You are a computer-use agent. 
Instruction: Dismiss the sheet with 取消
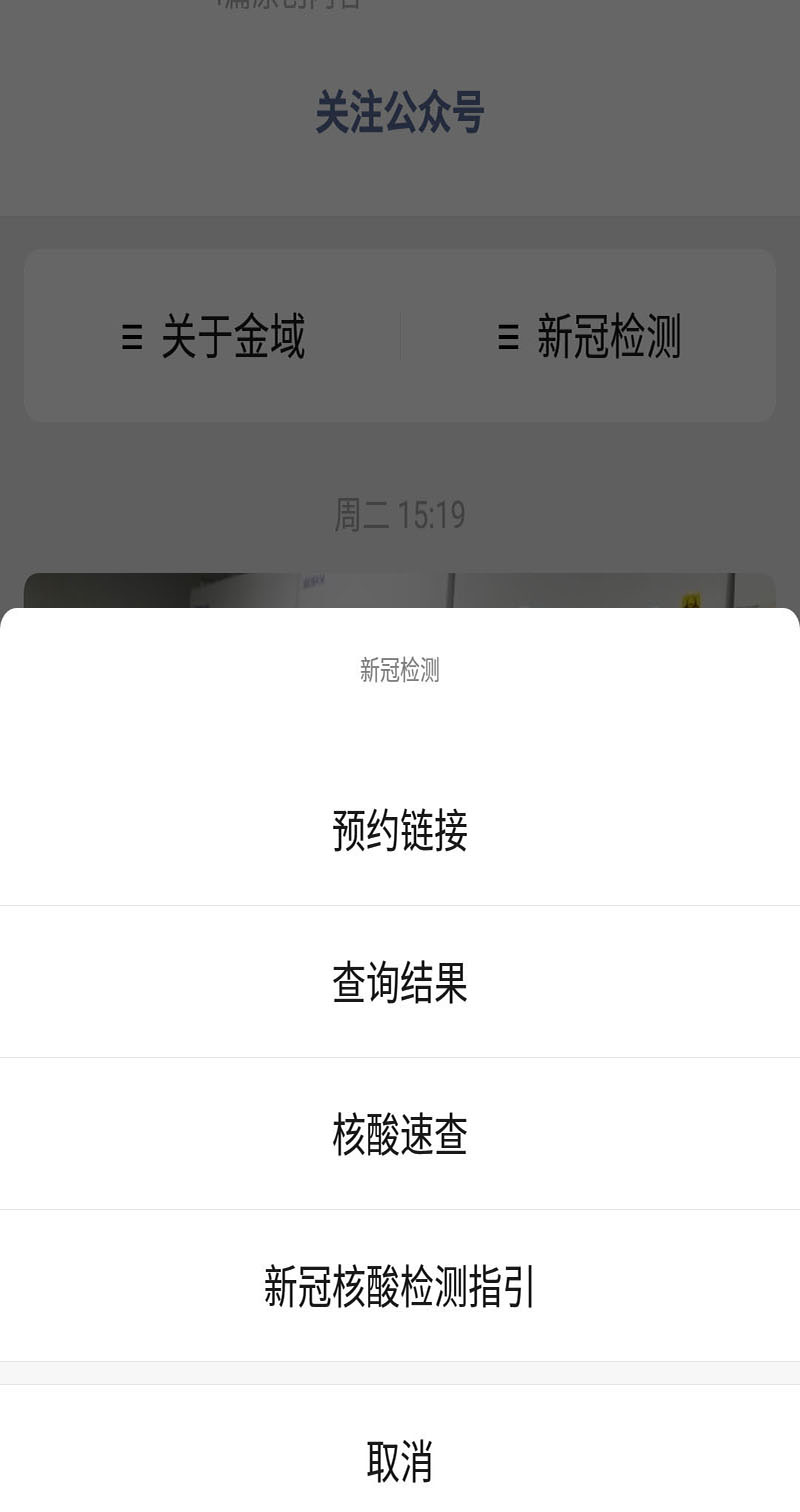400,1460
